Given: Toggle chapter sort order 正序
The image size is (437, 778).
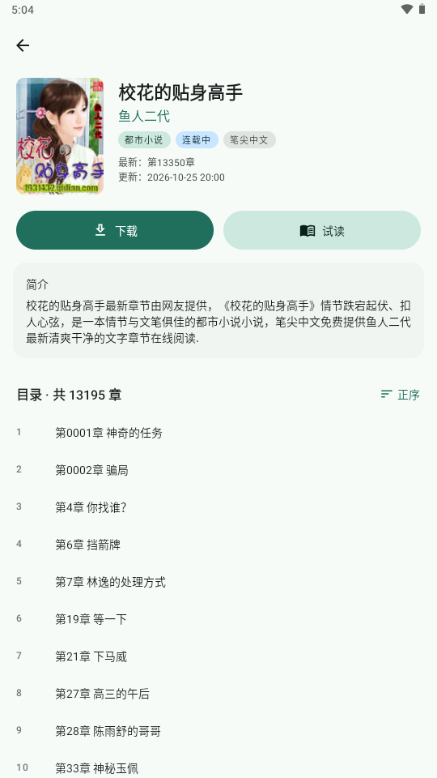Looking at the screenshot, I should point(400,394).
